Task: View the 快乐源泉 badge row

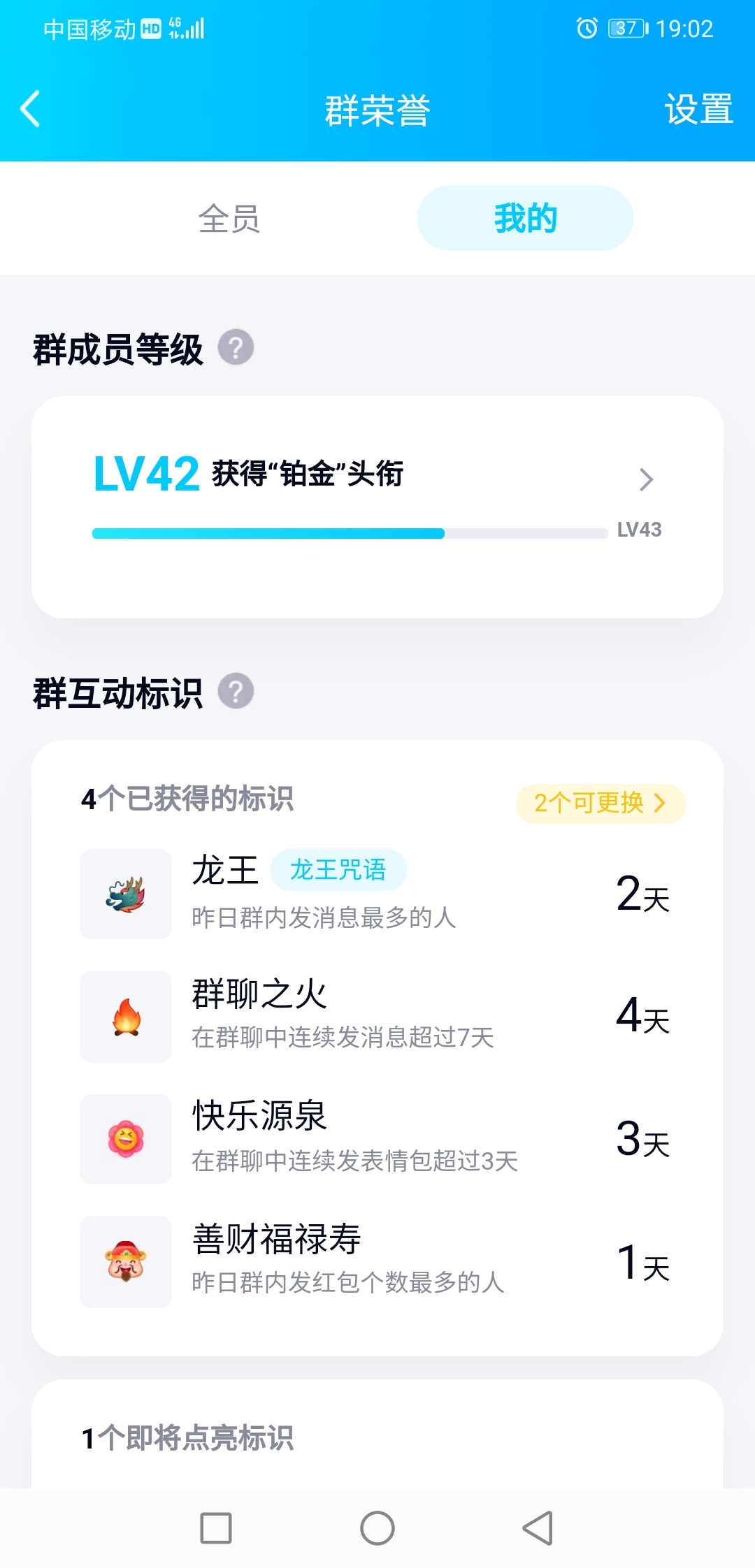Action: point(377,1139)
